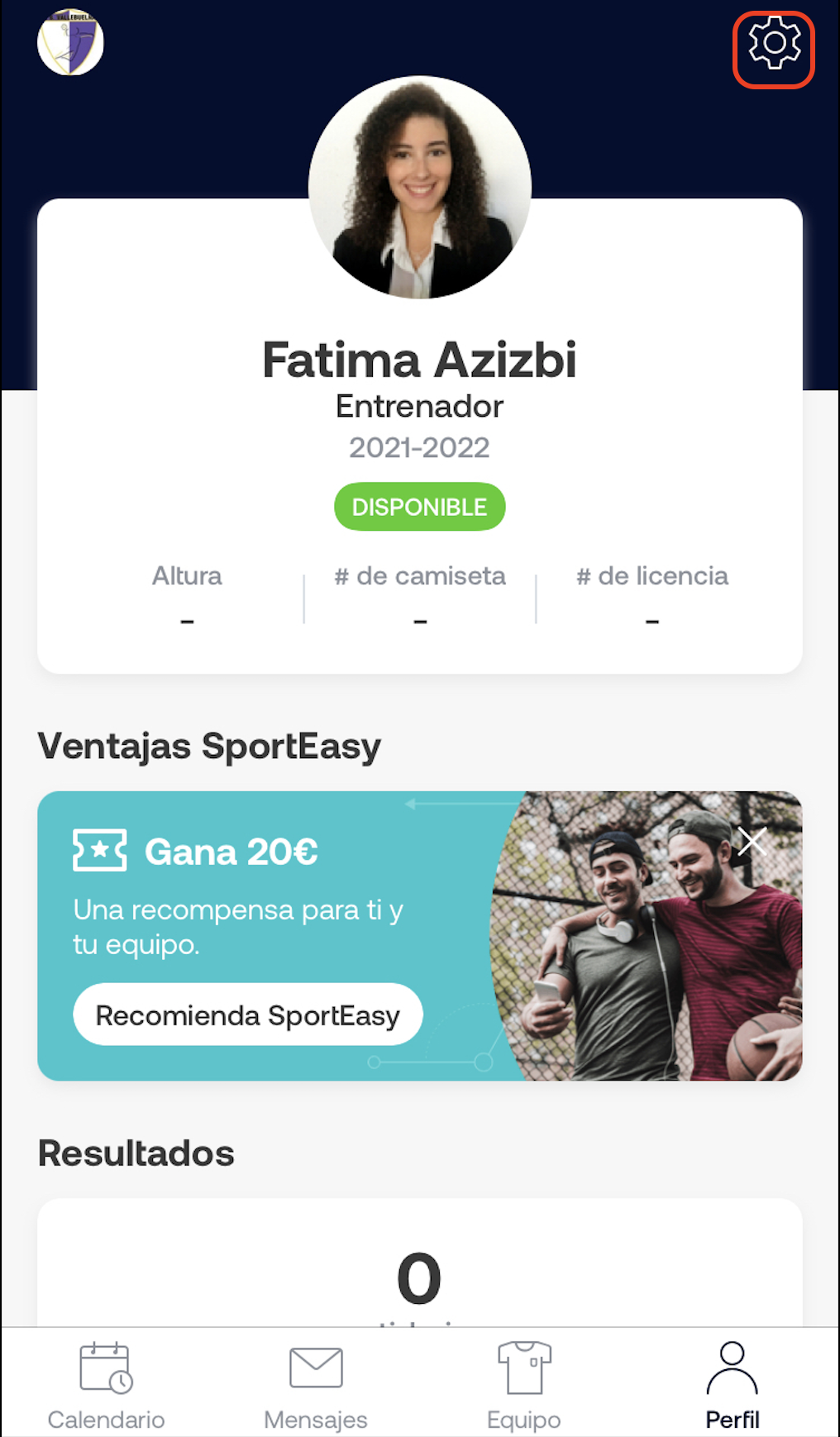
Task: Dismiss the Gana 20€ banner
Action: tap(752, 842)
